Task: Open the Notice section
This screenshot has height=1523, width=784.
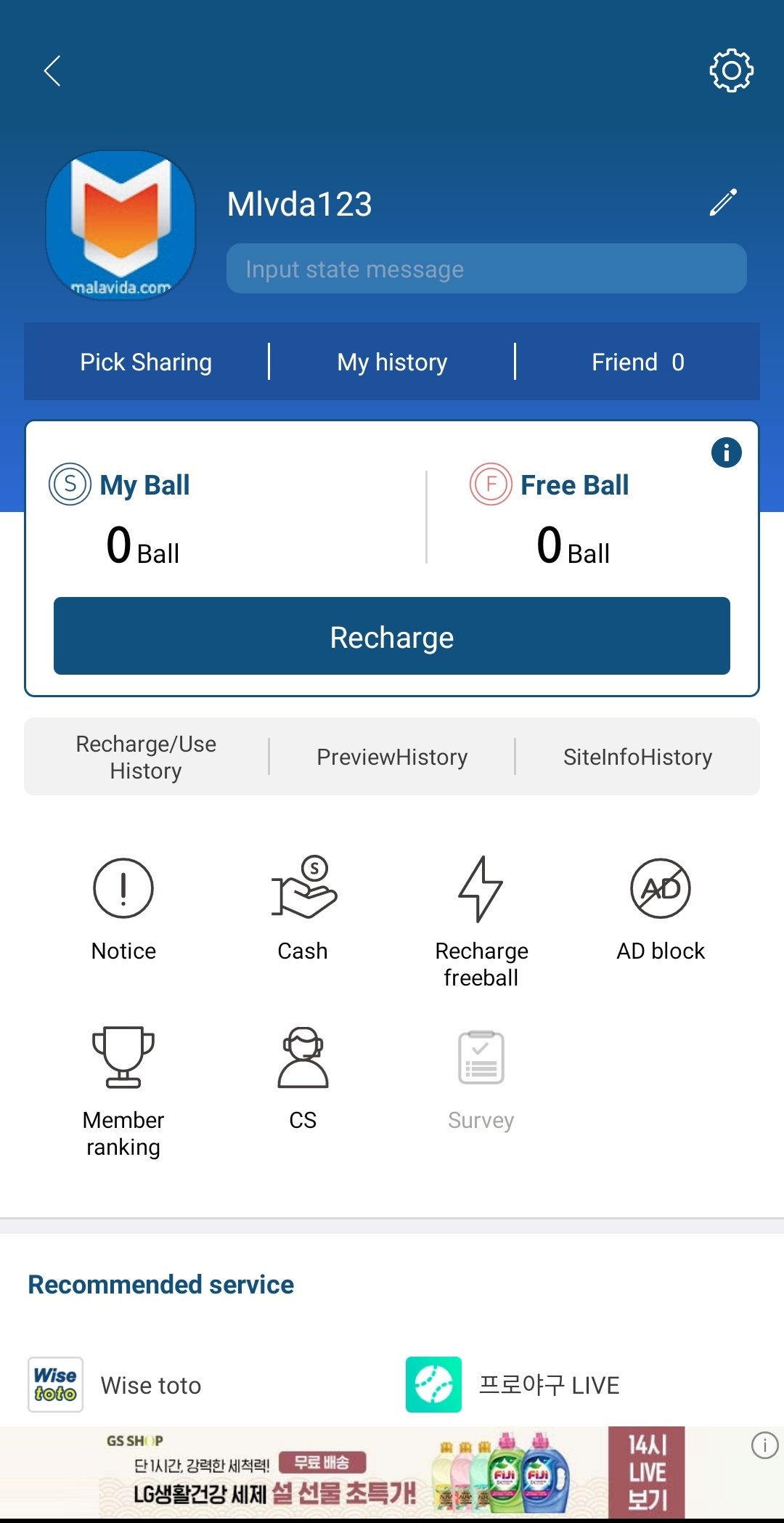Action: click(x=123, y=908)
